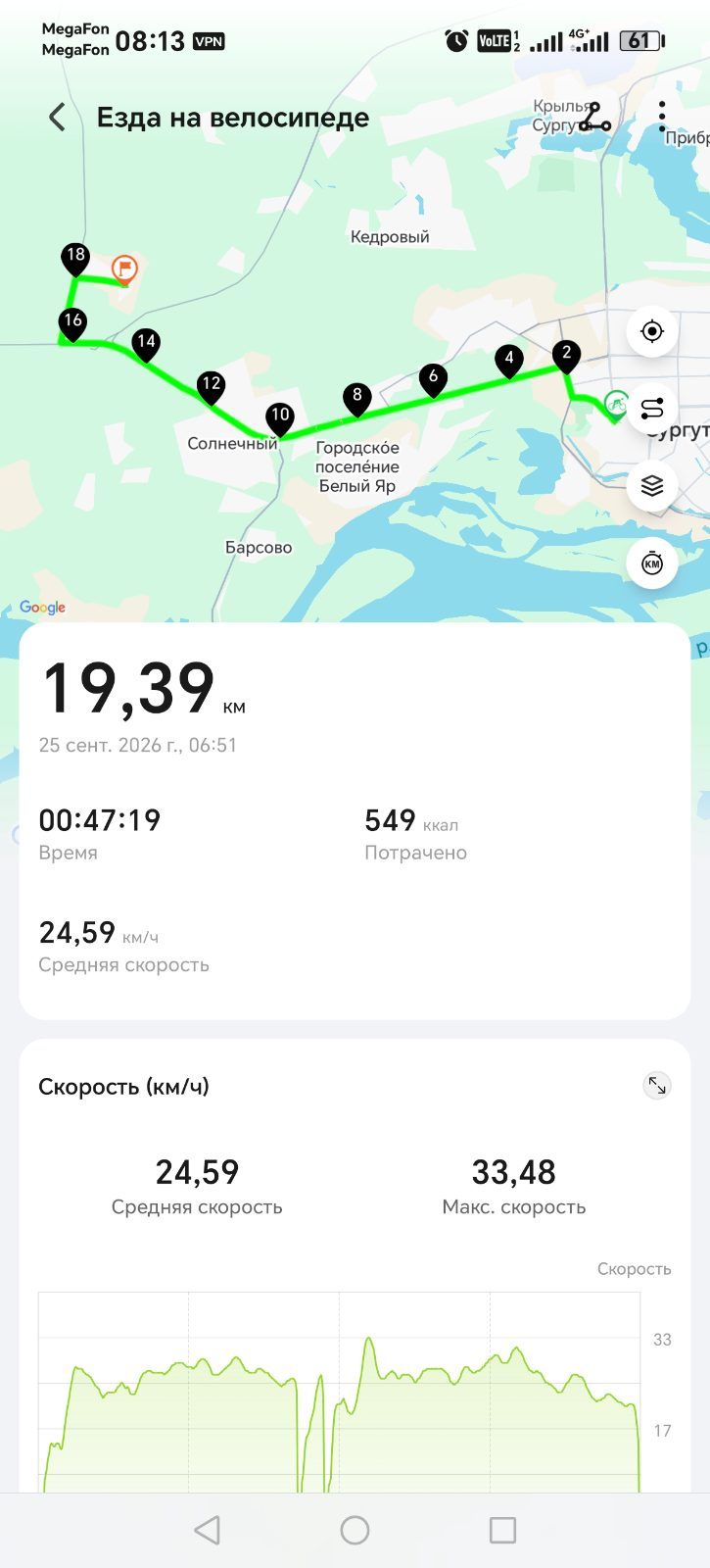Image resolution: width=710 pixels, height=1568 pixels.
Task: Tap the system home button
Action: pyautogui.click(x=355, y=1530)
